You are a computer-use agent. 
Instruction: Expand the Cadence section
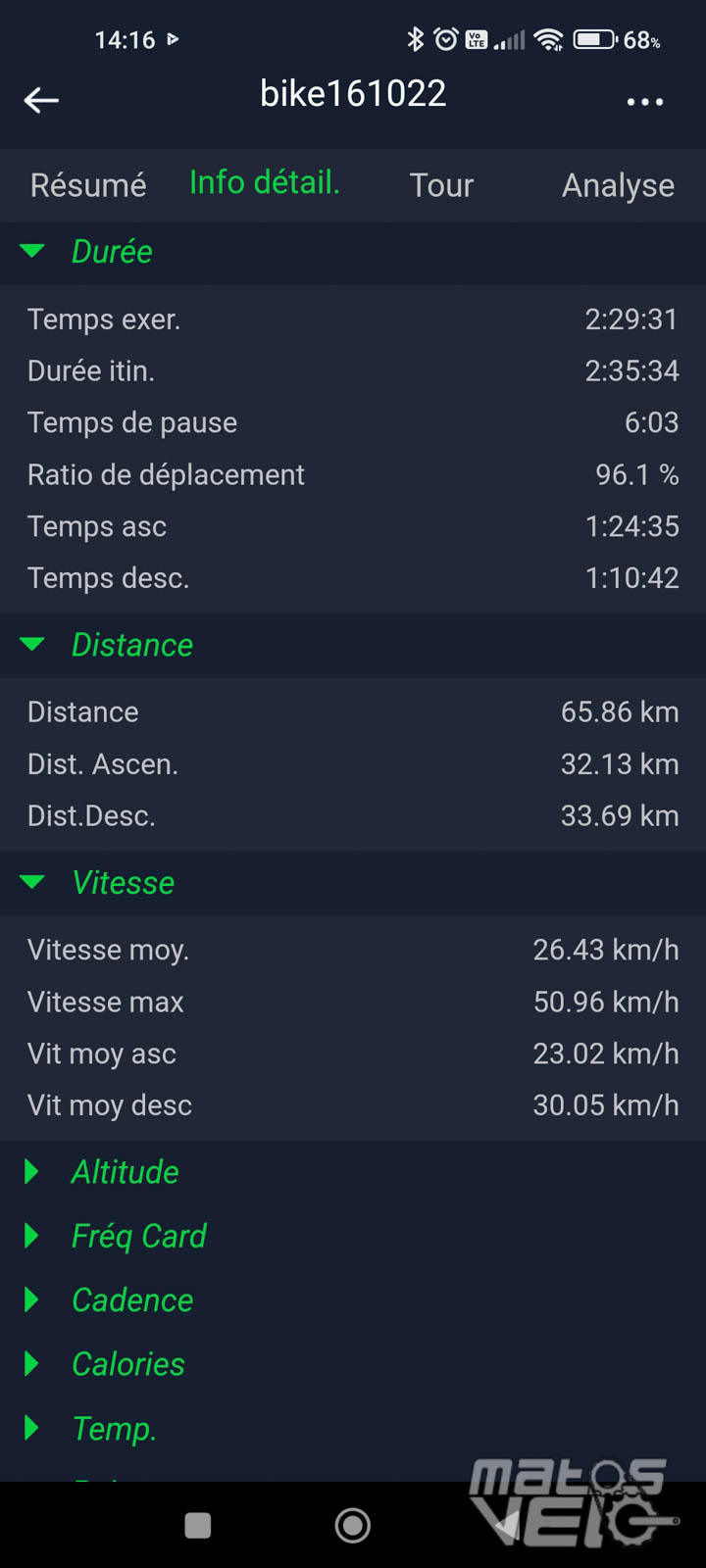coord(353,1300)
